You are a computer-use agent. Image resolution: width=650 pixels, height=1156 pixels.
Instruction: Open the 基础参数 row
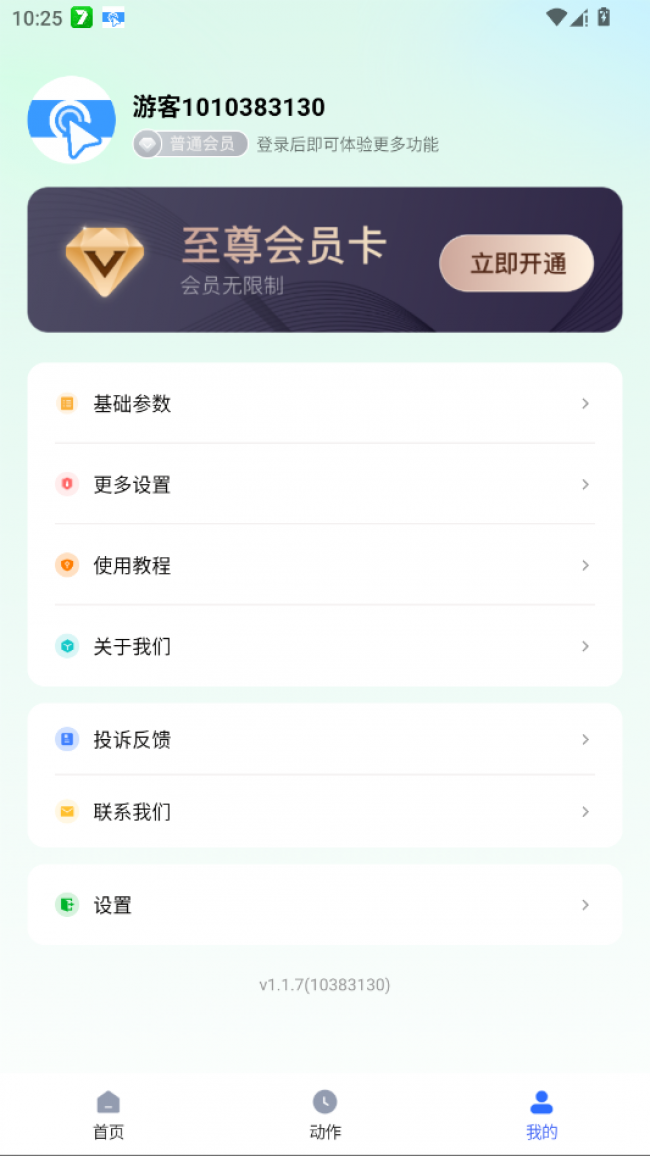click(x=324, y=404)
